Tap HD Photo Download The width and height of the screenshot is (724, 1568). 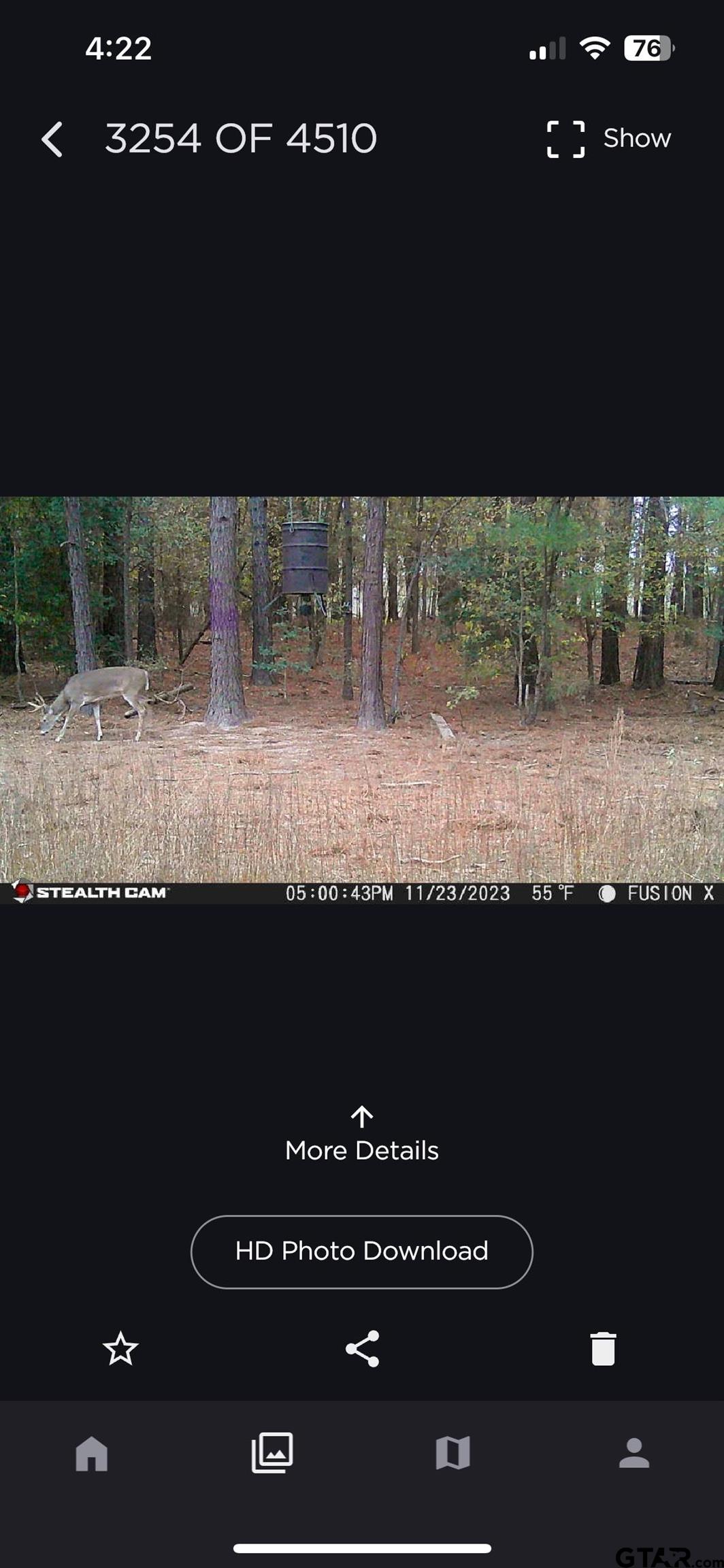pyautogui.click(x=361, y=1252)
